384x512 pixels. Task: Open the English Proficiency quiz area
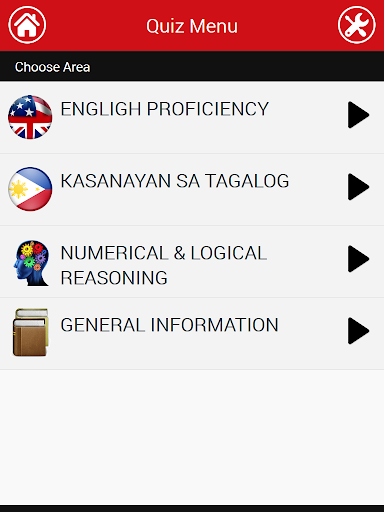(x=192, y=117)
